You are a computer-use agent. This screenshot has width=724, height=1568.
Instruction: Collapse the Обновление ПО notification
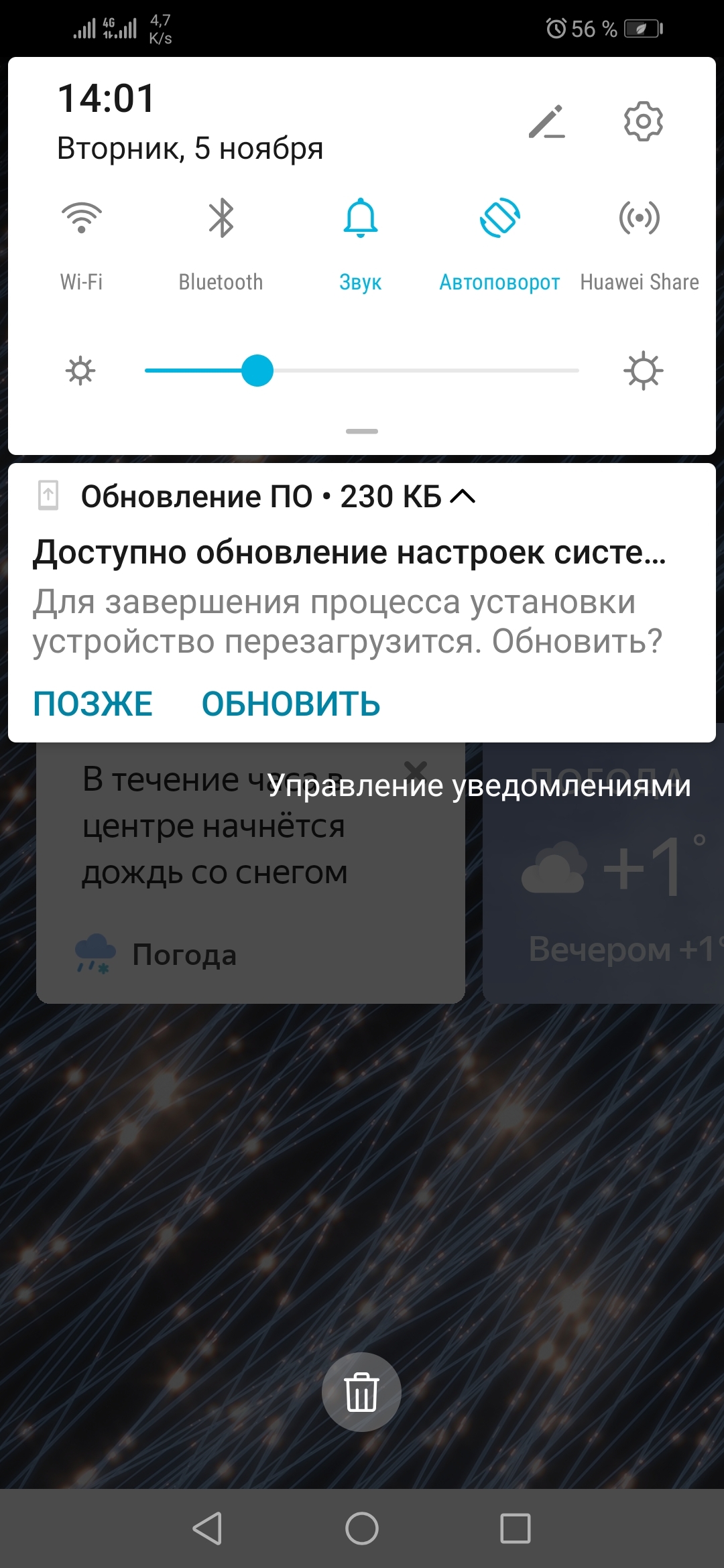click(463, 497)
